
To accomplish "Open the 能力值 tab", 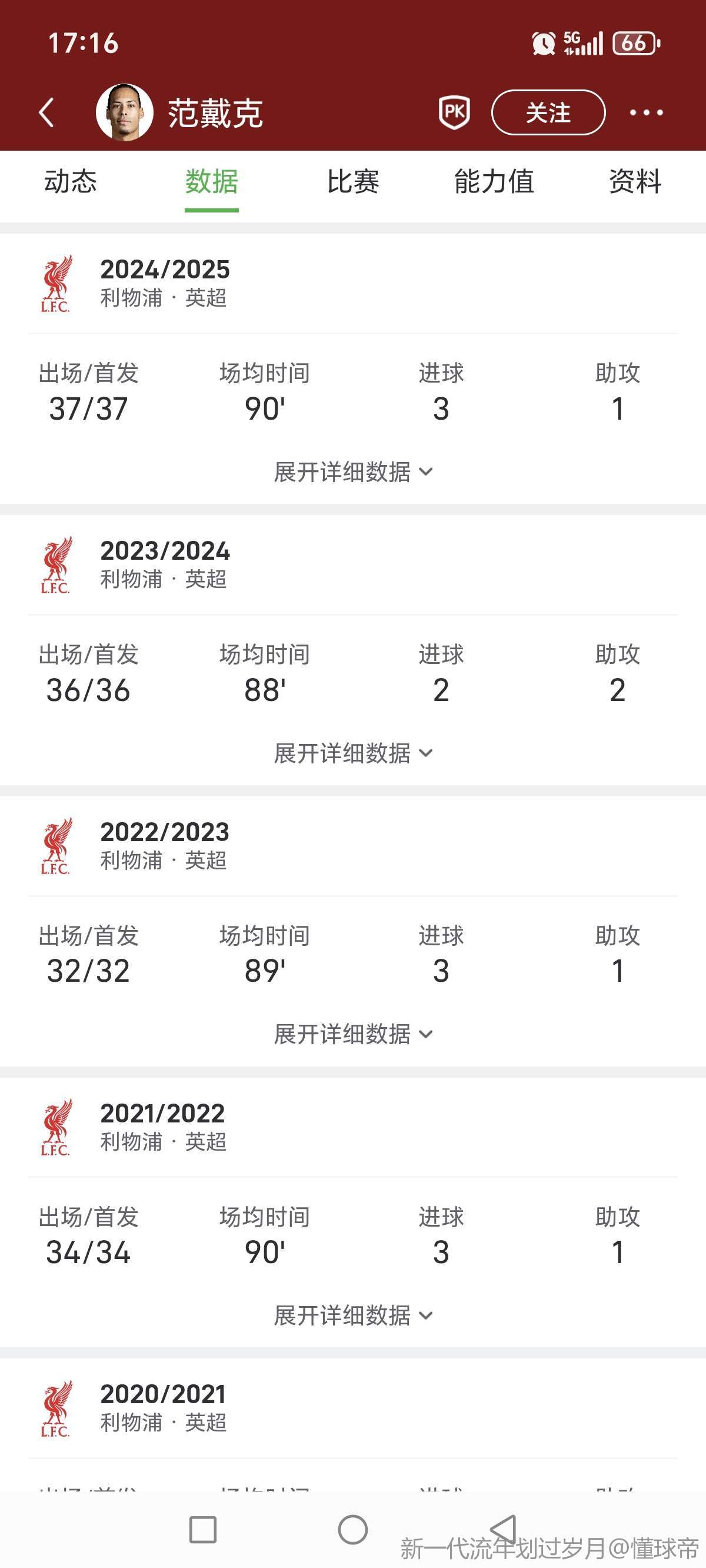I will [x=494, y=181].
